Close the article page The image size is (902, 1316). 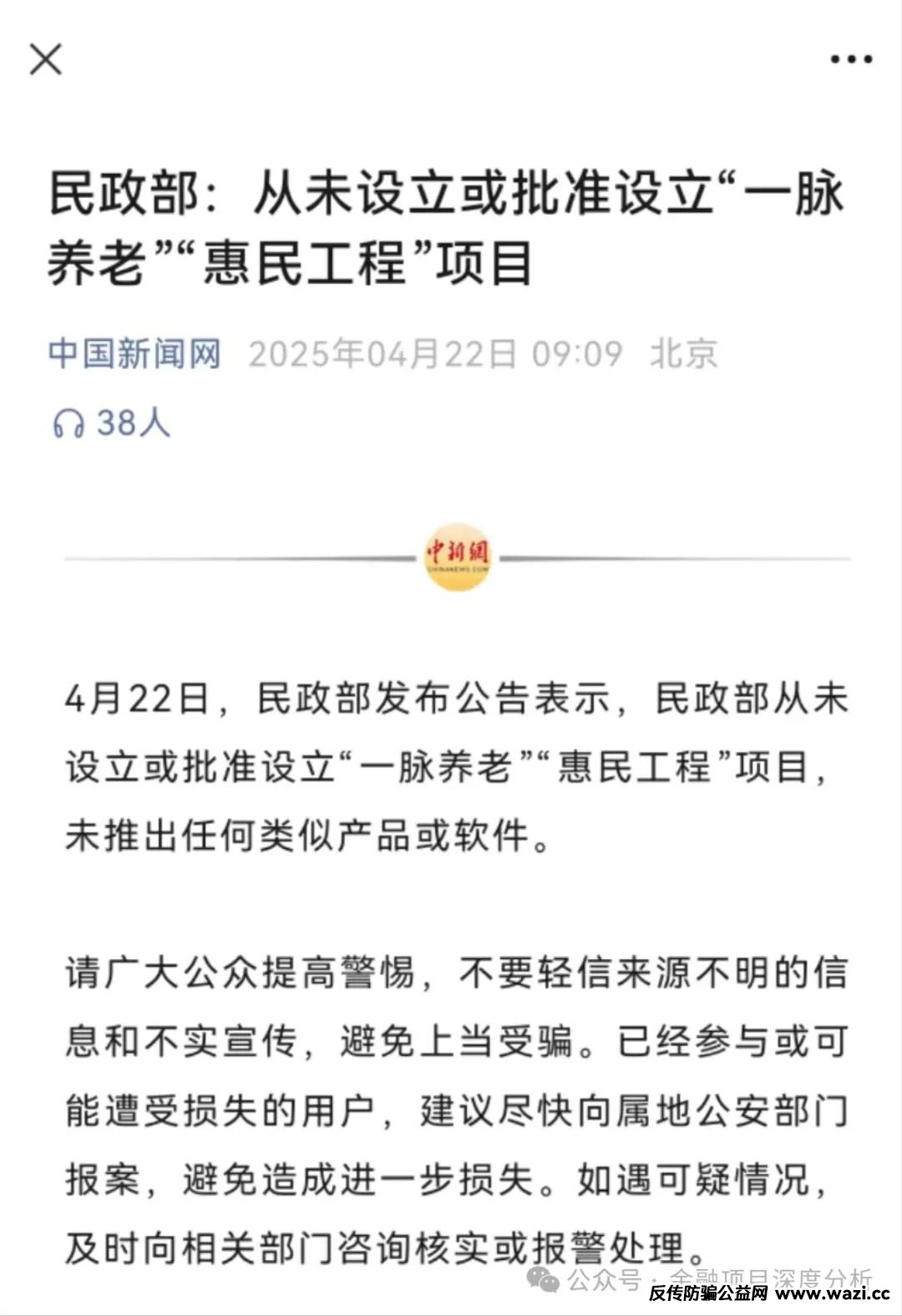coord(45,59)
